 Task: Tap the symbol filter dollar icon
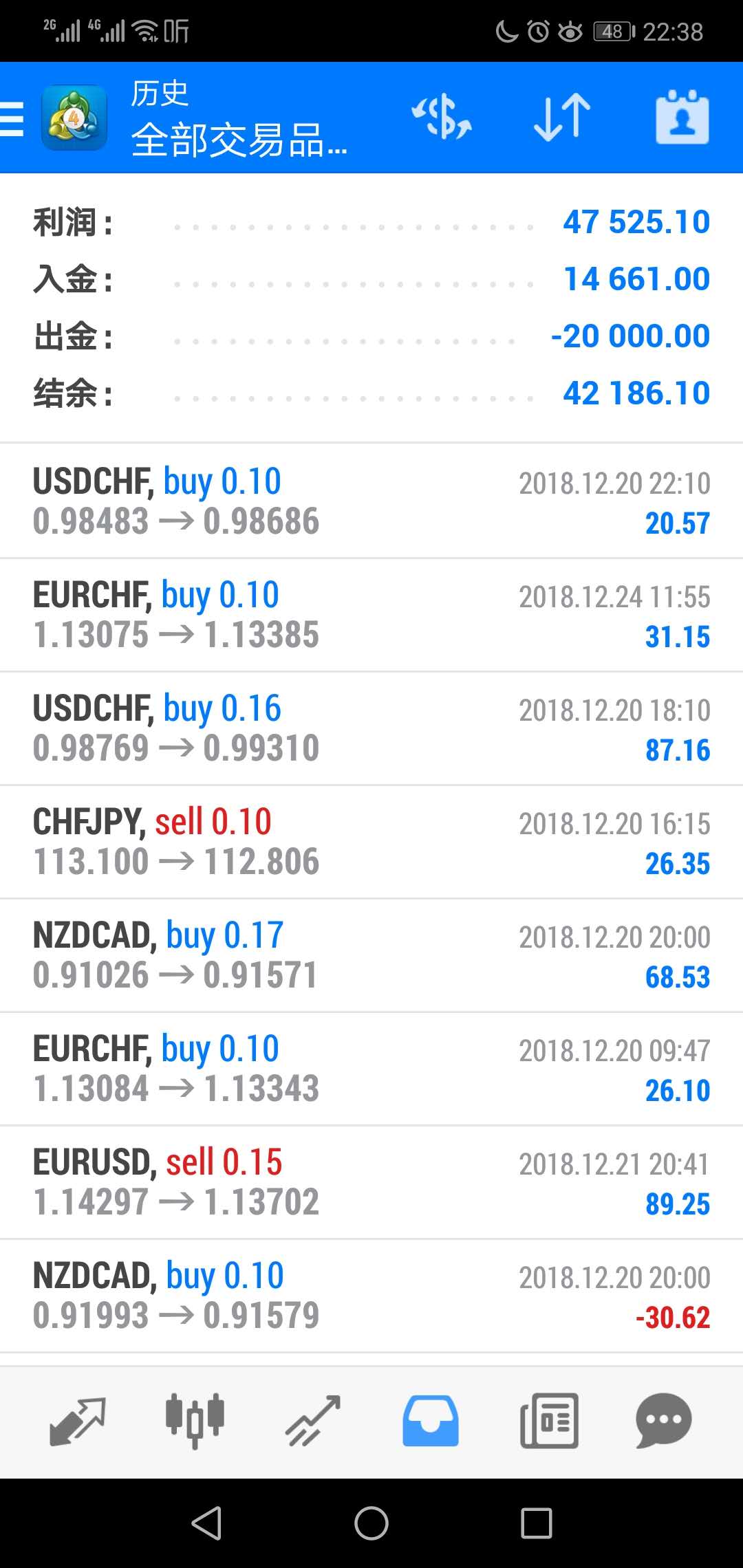442,116
